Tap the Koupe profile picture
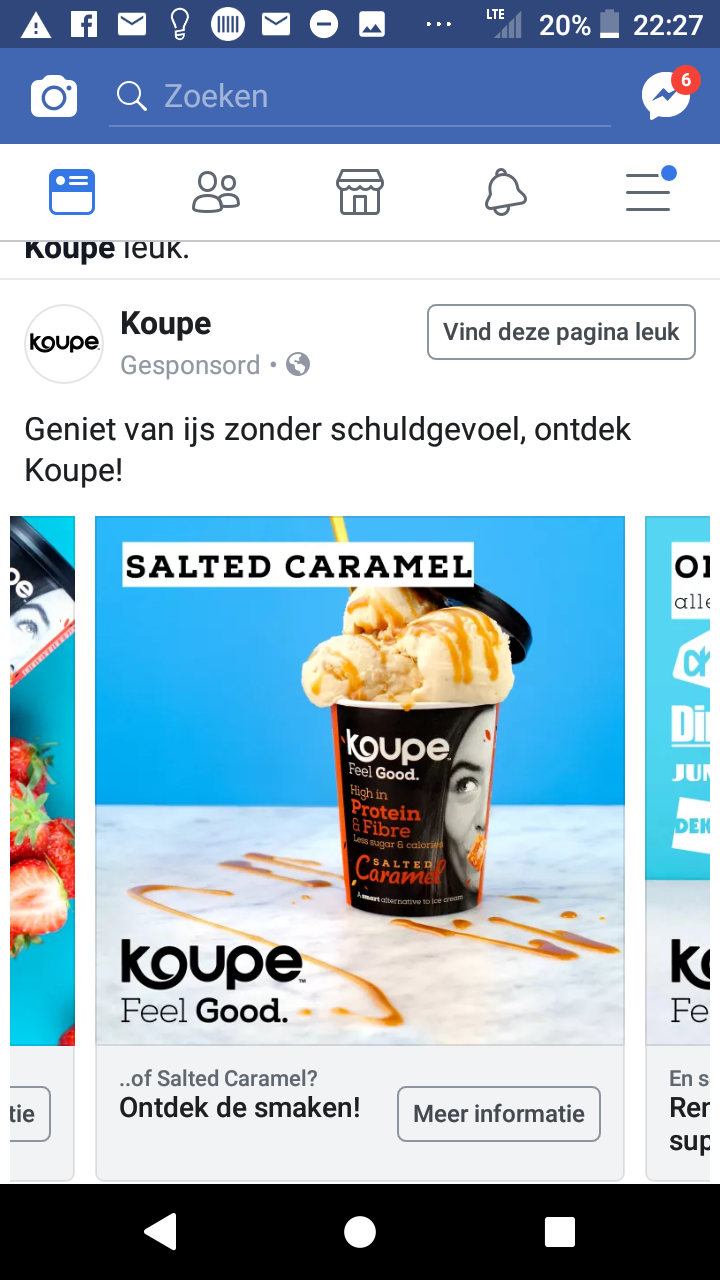The height and width of the screenshot is (1280, 720). (64, 344)
